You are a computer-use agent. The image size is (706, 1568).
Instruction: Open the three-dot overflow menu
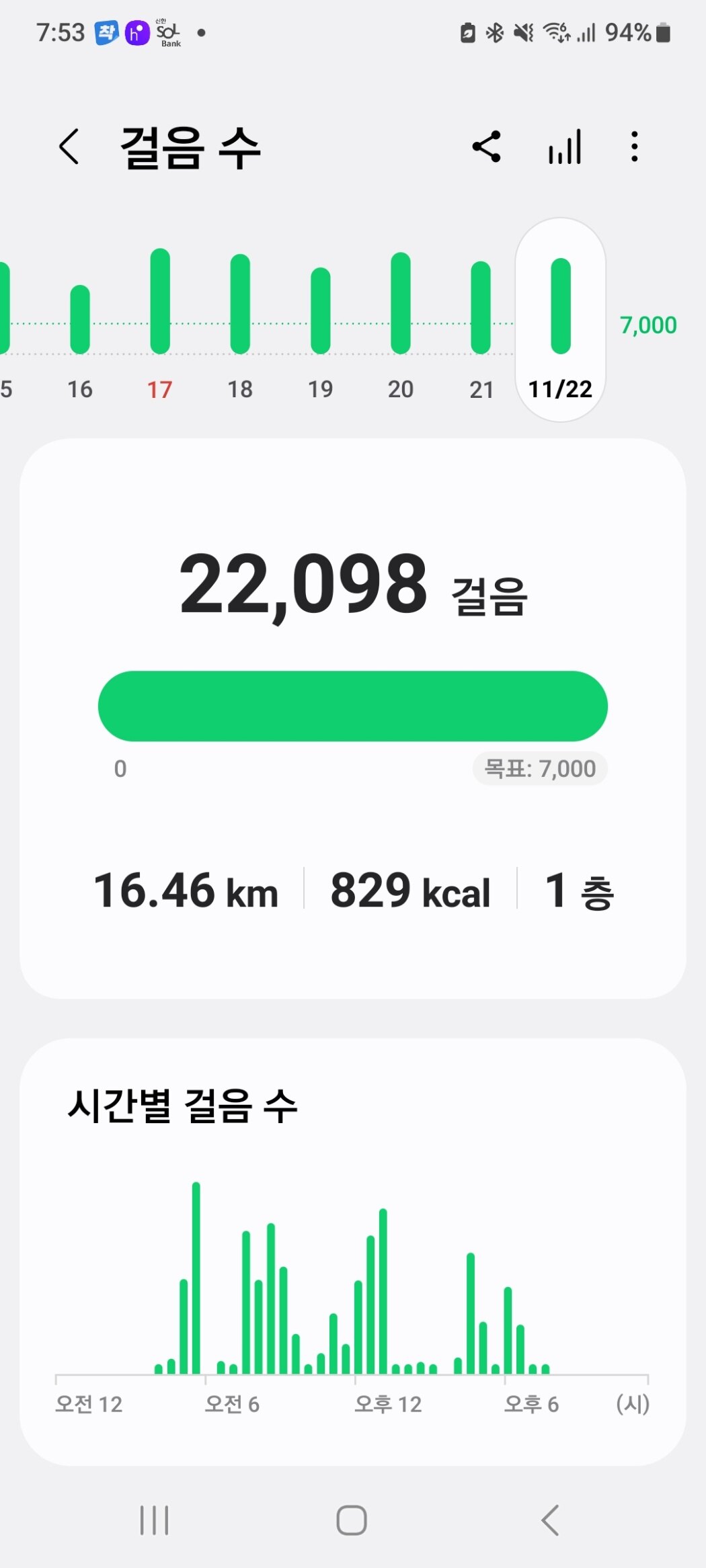[634, 147]
